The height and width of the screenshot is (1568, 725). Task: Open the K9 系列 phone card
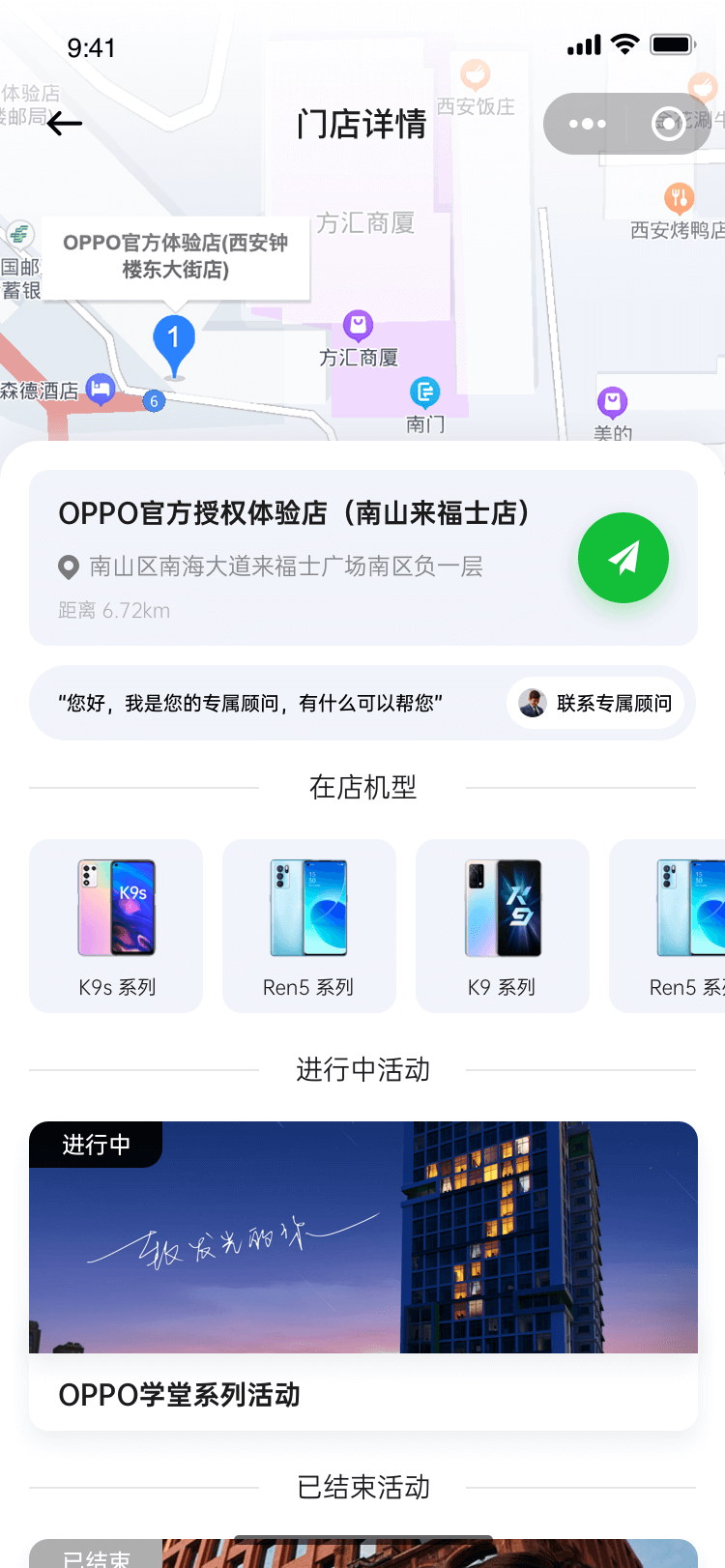click(502, 925)
